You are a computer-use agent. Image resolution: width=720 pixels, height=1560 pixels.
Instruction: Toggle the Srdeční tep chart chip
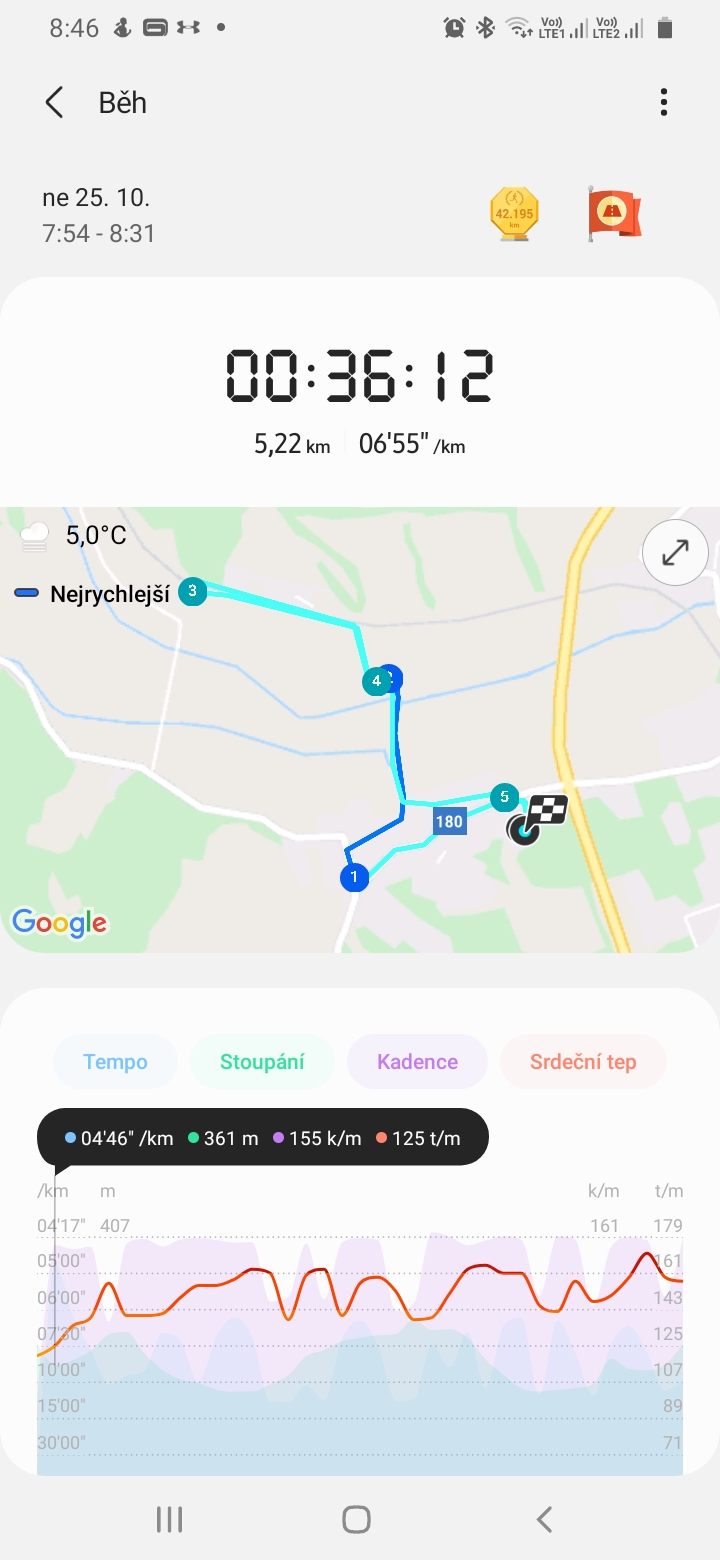point(583,1062)
